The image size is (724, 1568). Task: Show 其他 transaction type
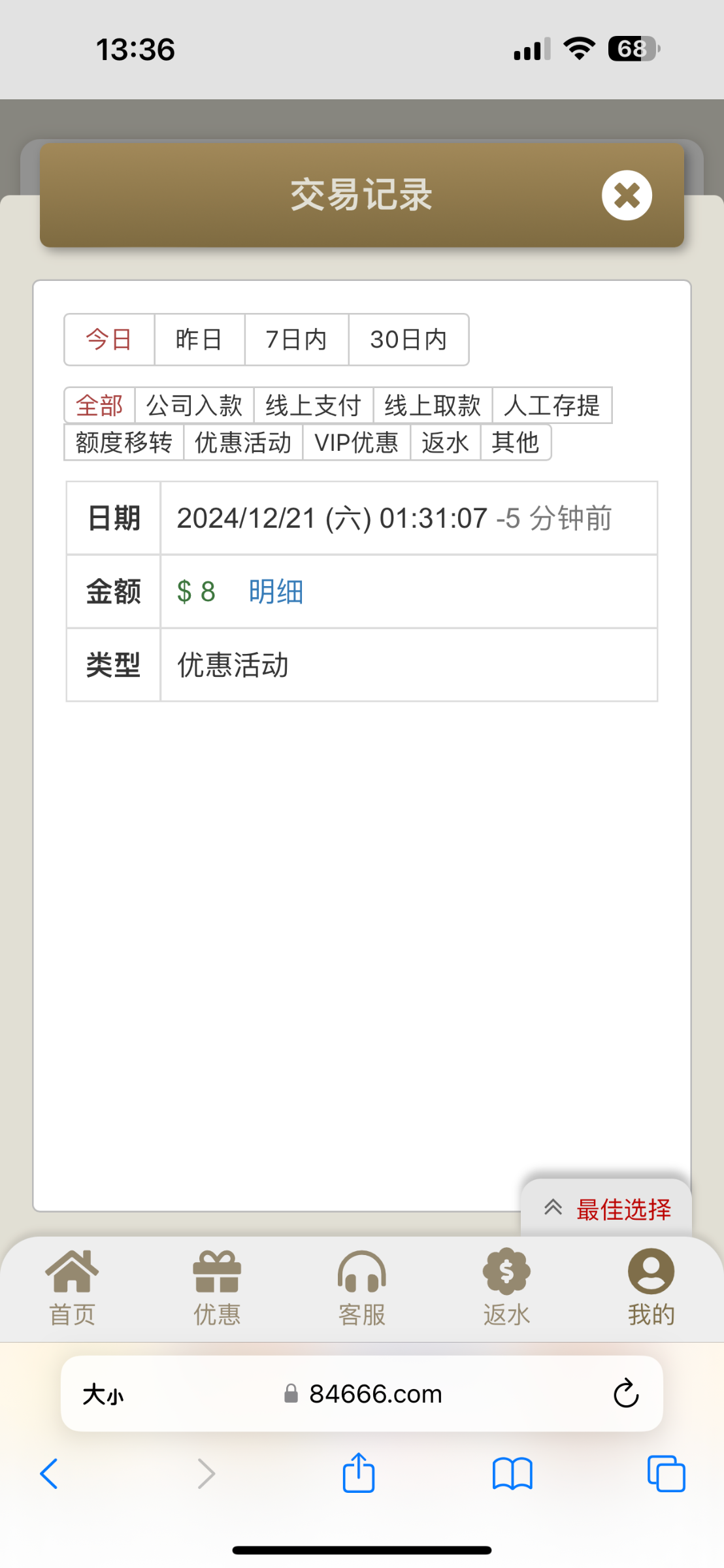click(516, 442)
